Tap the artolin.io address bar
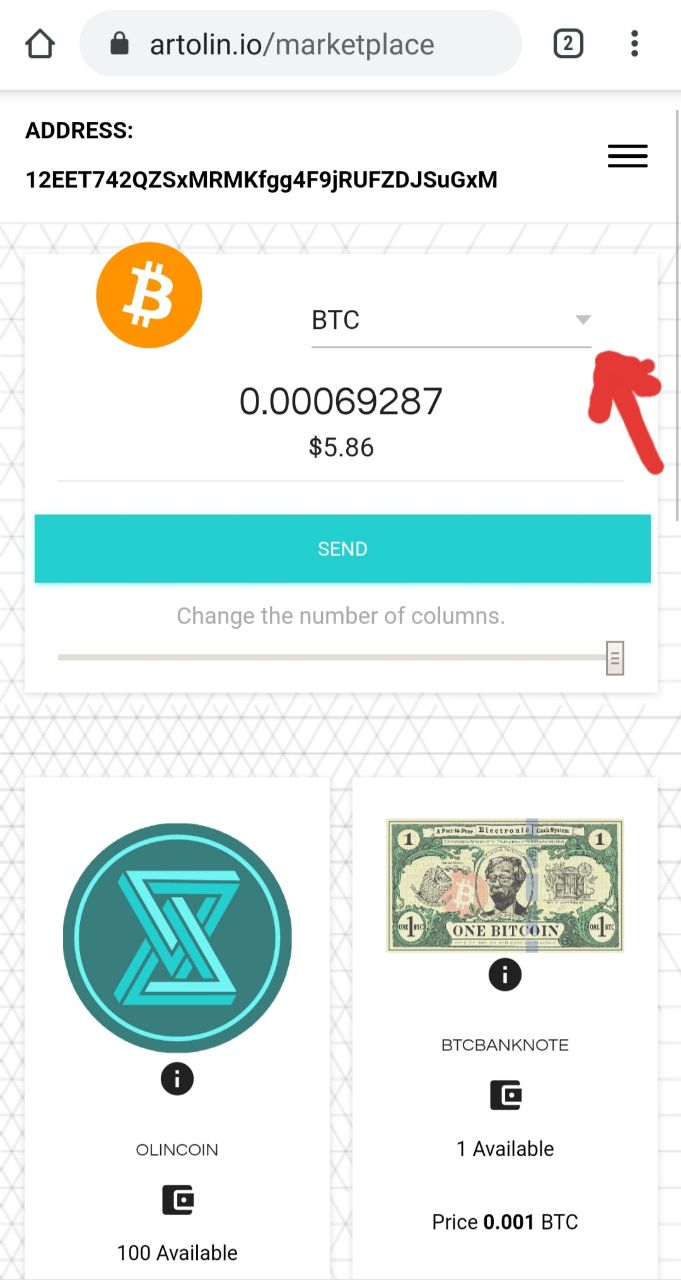Image resolution: width=681 pixels, height=1280 pixels. tap(300, 44)
